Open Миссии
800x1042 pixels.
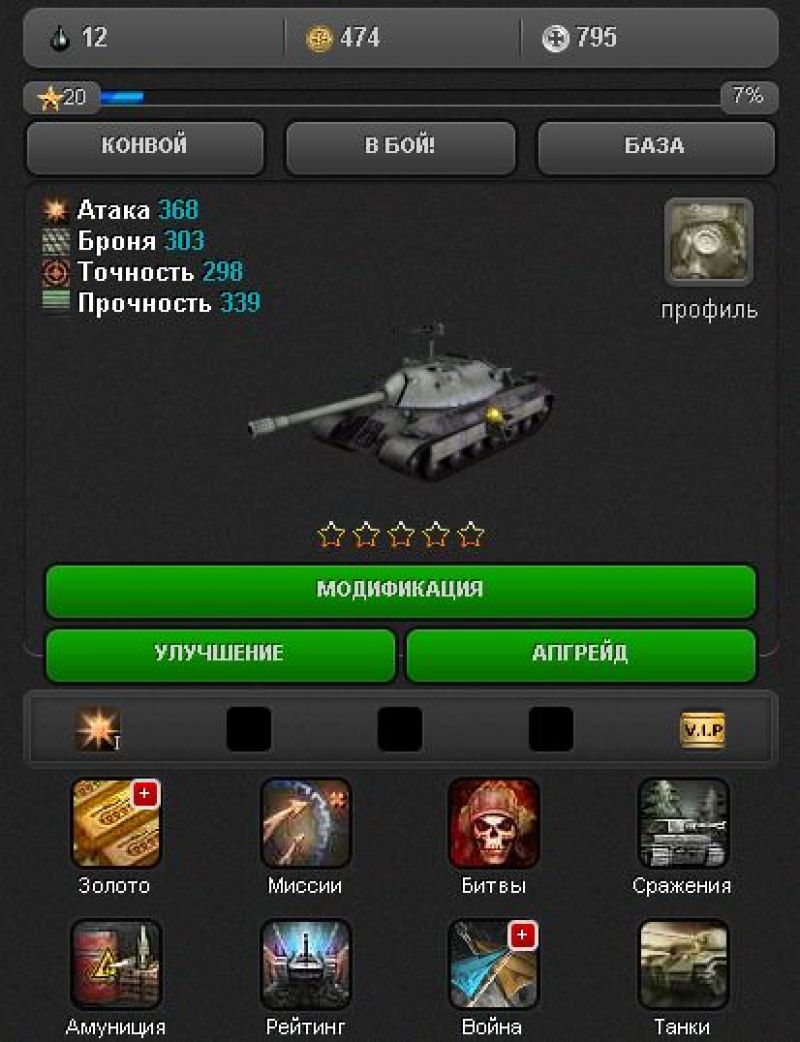305,823
